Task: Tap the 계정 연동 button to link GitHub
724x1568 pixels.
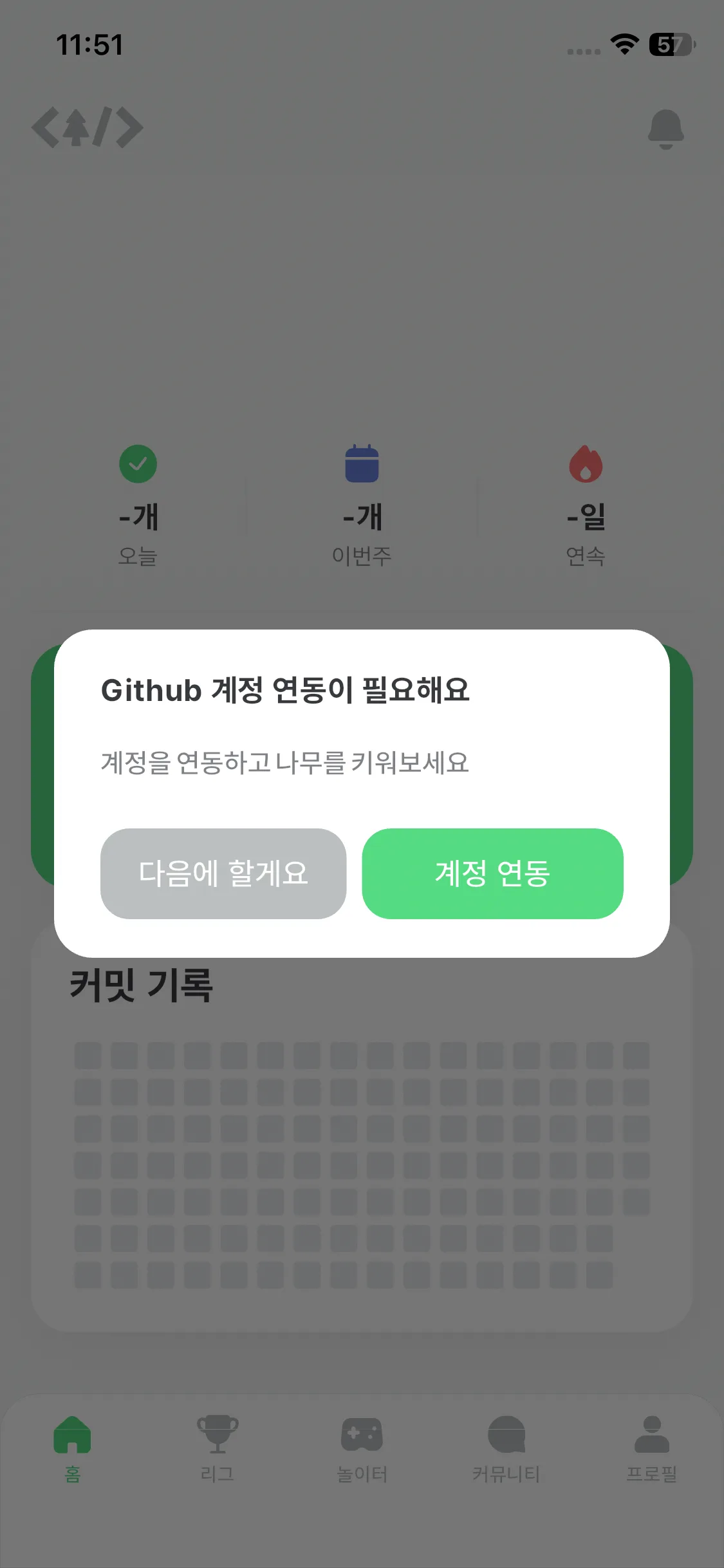Action: 492,873
